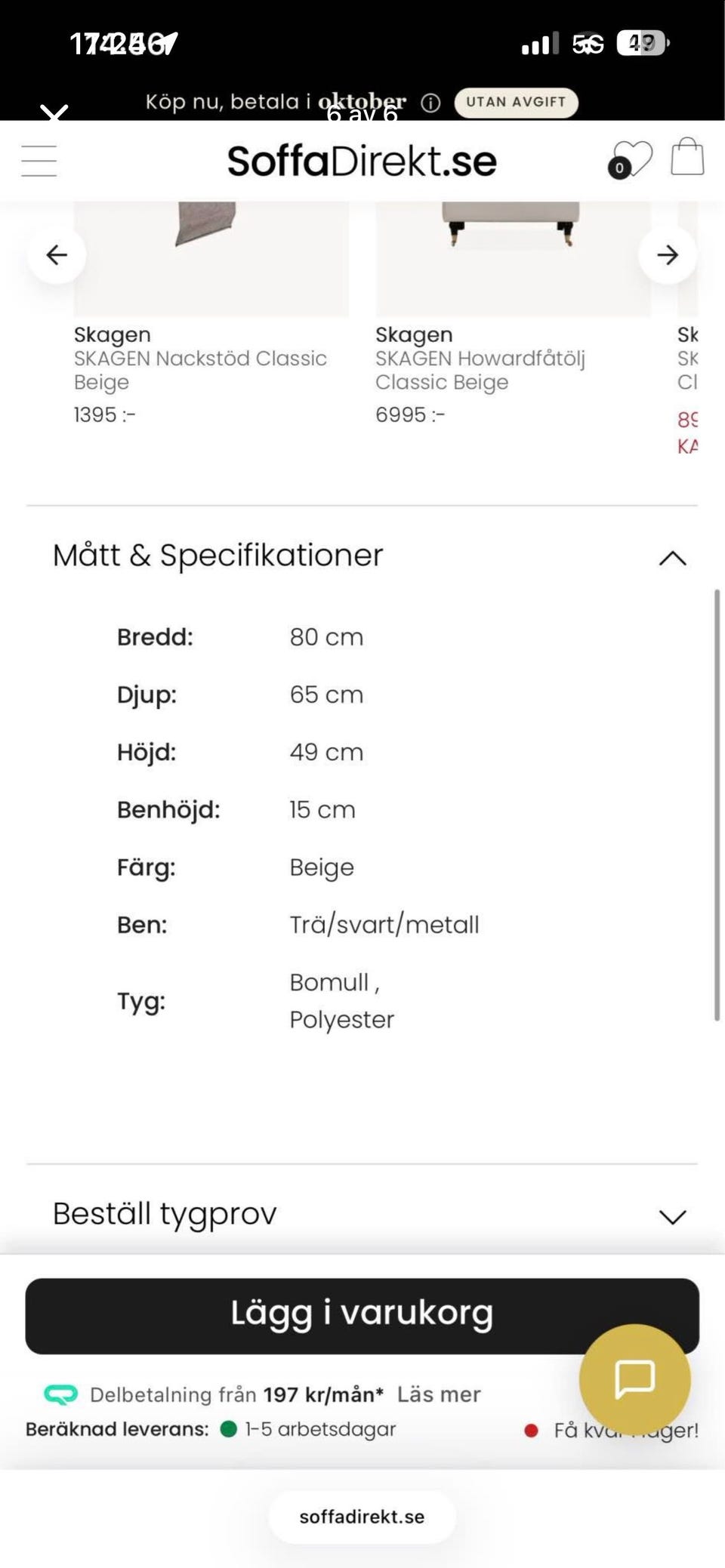The height and width of the screenshot is (1568, 725).
Task: Tap the UTAN AVGIFT badge
Action: (516, 102)
